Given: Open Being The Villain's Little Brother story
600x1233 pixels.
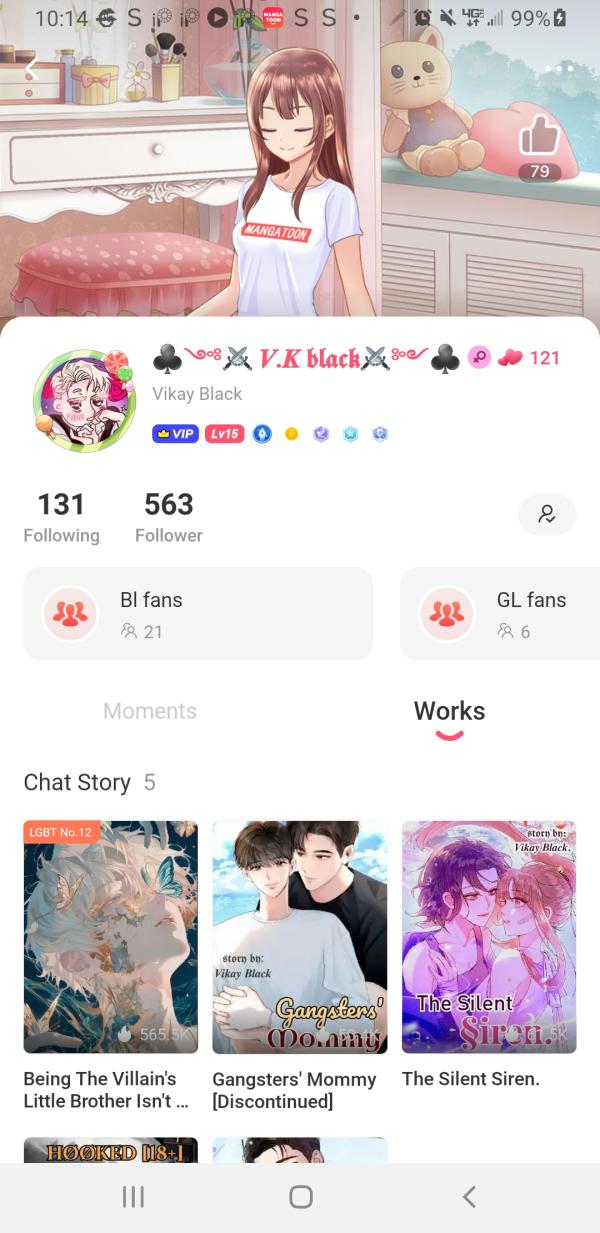Looking at the screenshot, I should coord(110,937).
